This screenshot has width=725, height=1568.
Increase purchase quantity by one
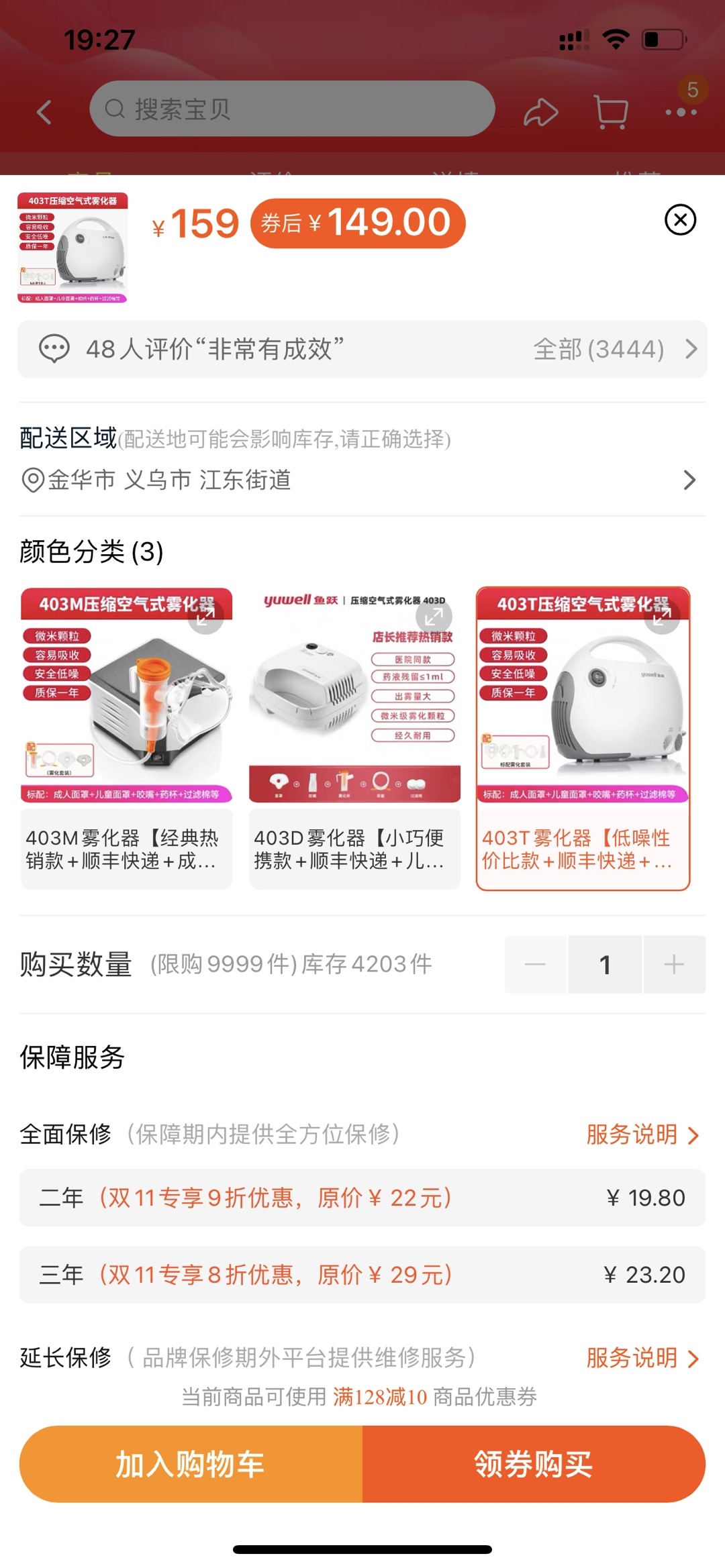pyautogui.click(x=674, y=965)
